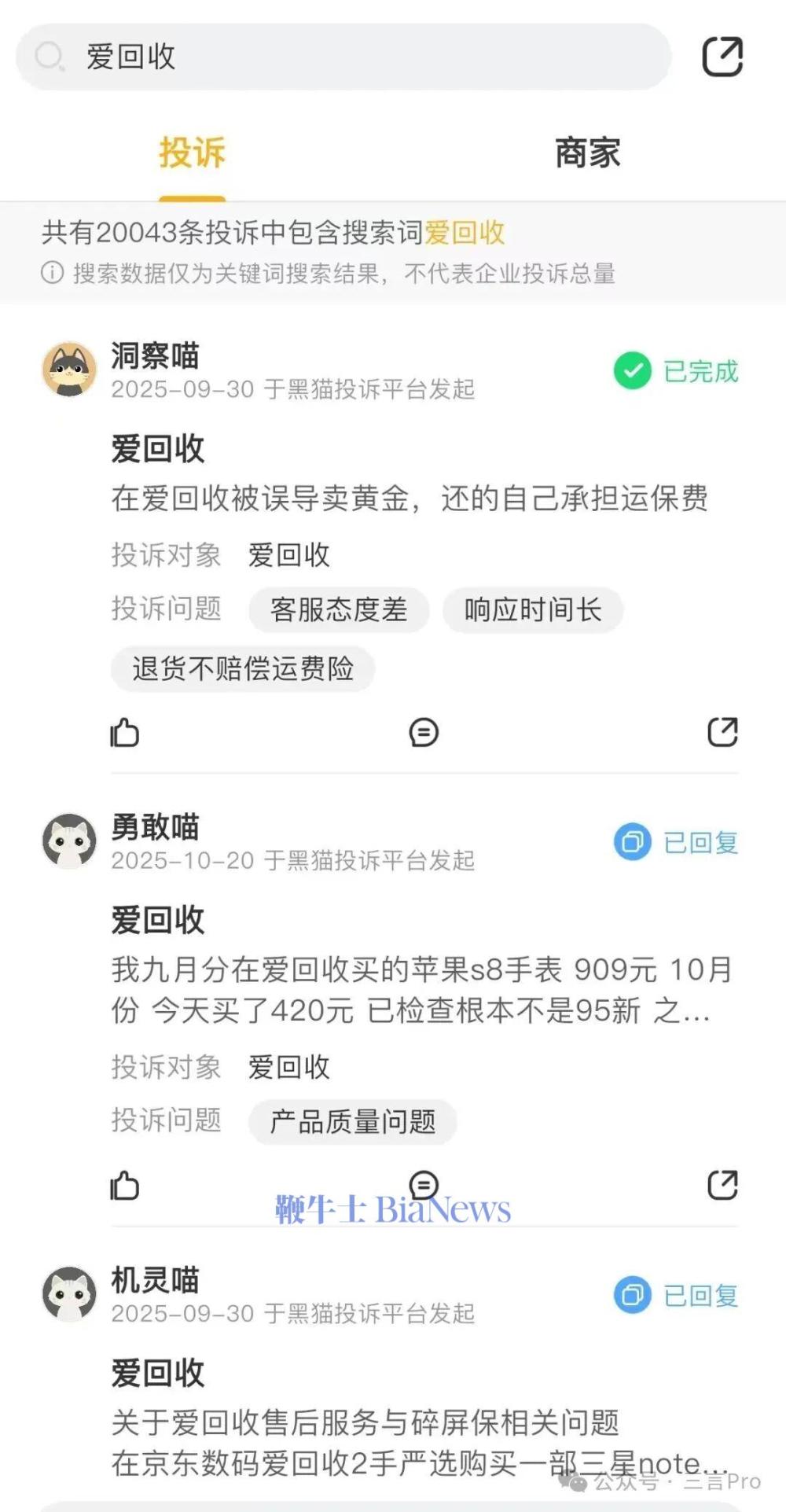Tap the 响应时间长 tag
The height and width of the screenshot is (1512, 786).
pyautogui.click(x=533, y=610)
